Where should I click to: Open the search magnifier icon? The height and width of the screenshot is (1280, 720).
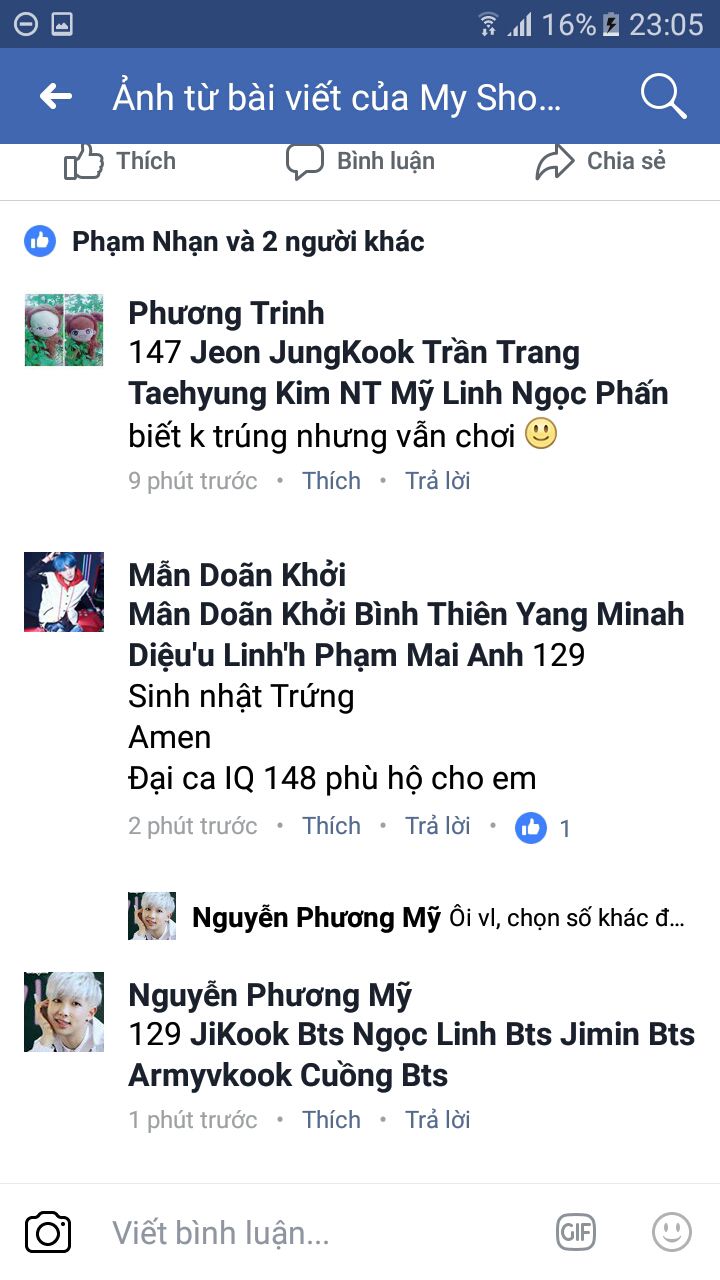click(662, 97)
